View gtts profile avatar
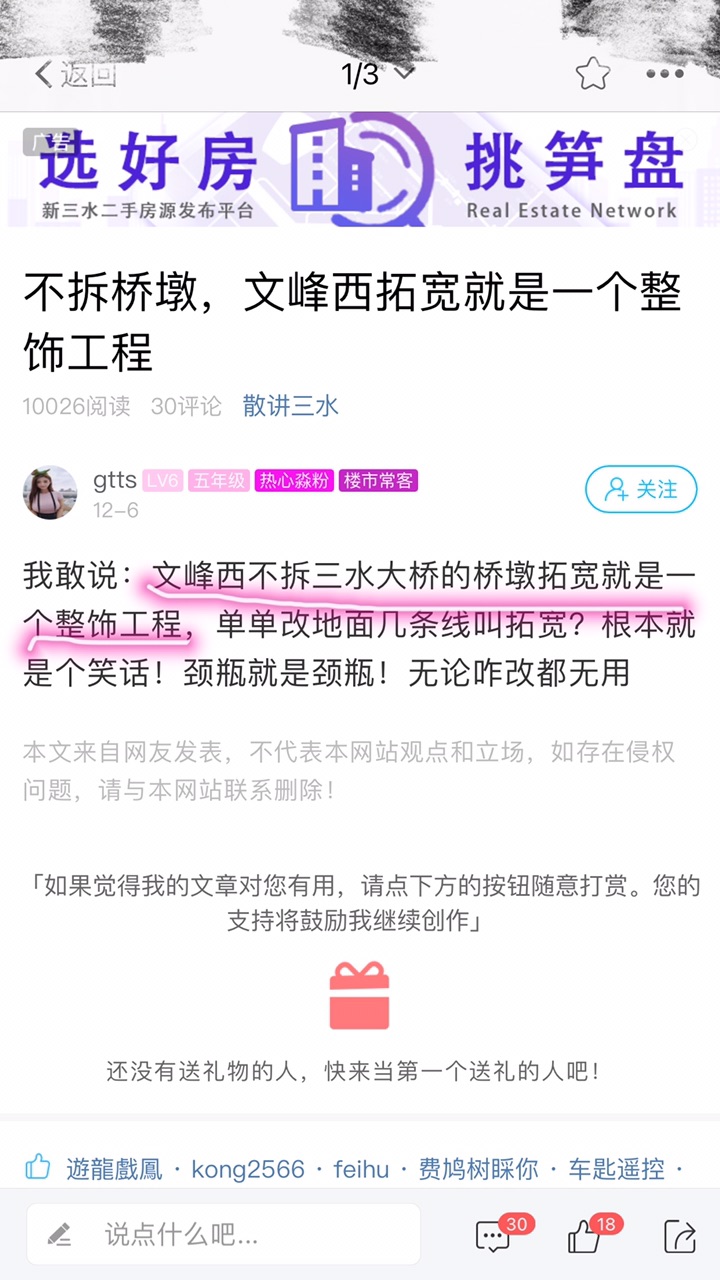Screen dimensions: 720x1280 click(x=50, y=493)
